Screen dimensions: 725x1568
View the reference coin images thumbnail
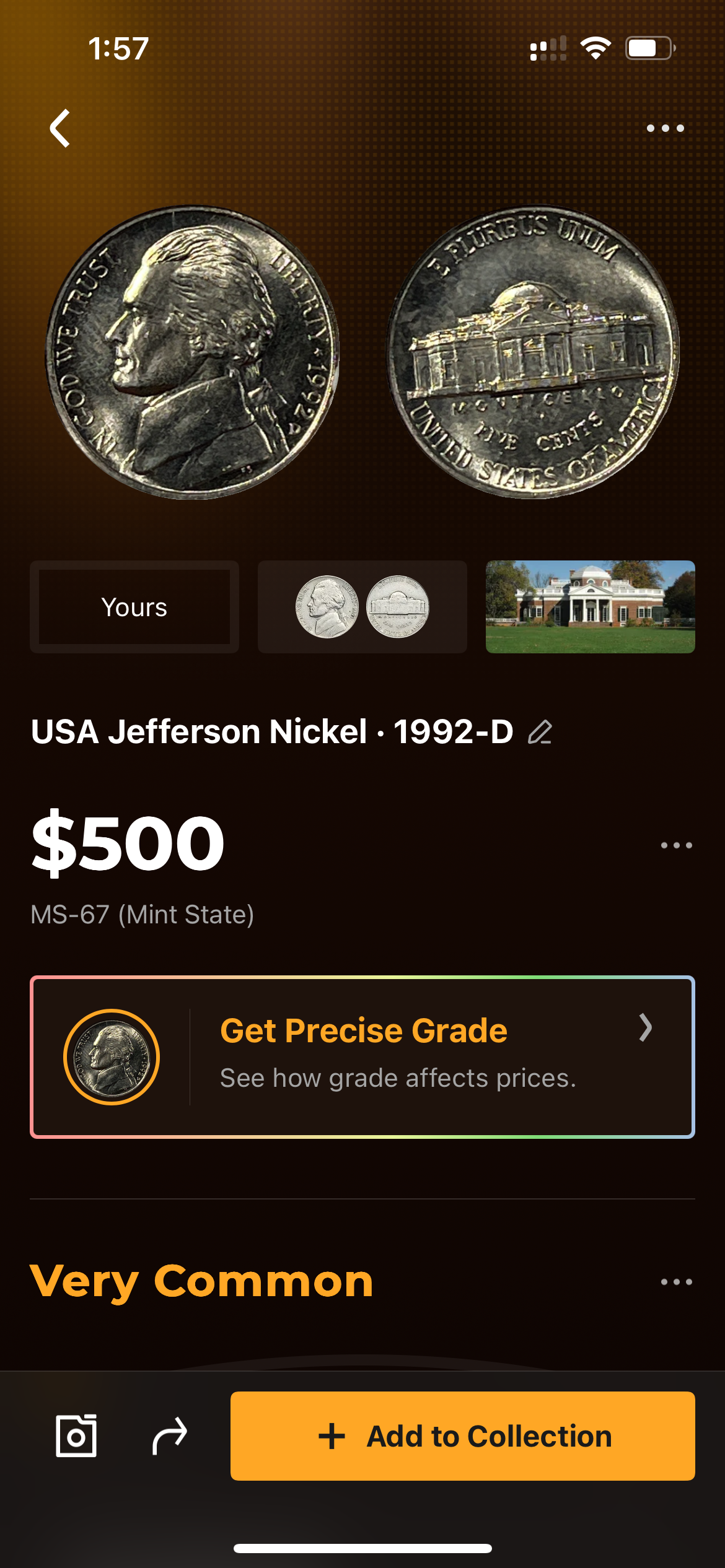pos(362,607)
